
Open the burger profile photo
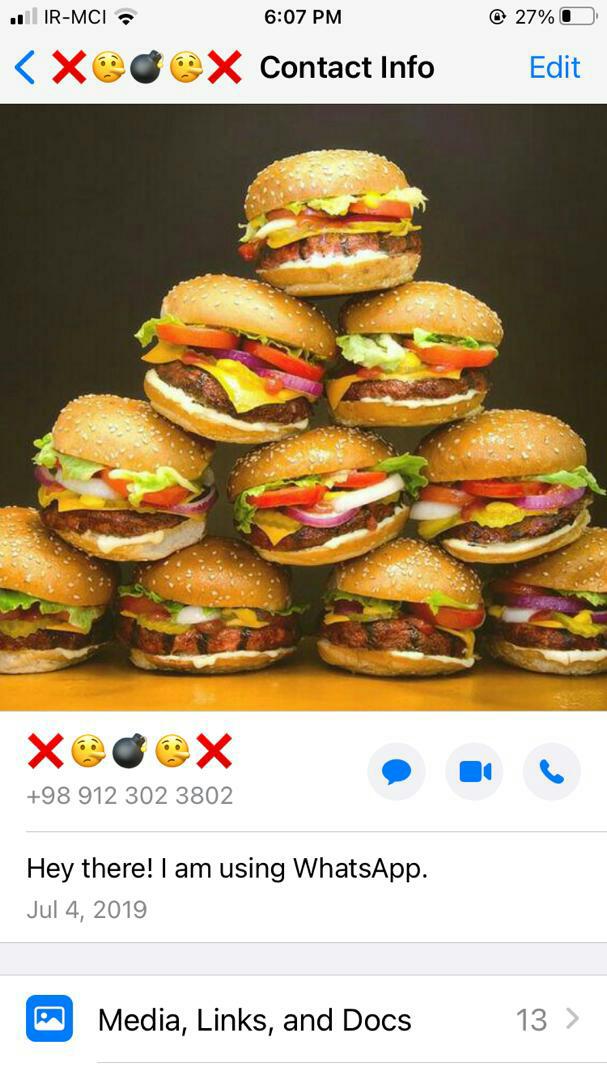(x=303, y=406)
